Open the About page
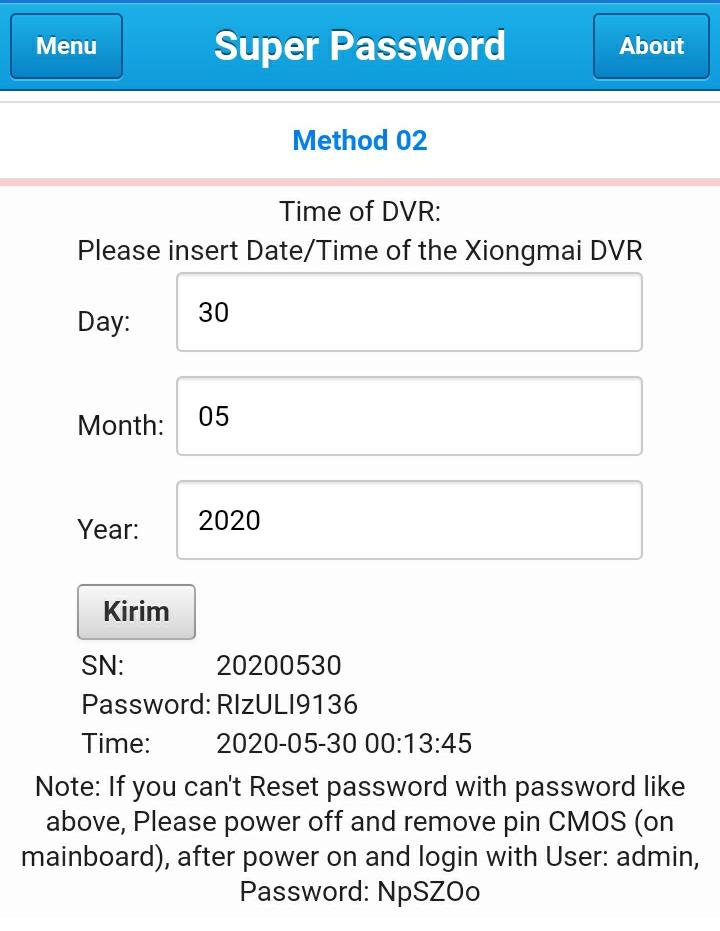The width and height of the screenshot is (720, 931). (x=651, y=46)
